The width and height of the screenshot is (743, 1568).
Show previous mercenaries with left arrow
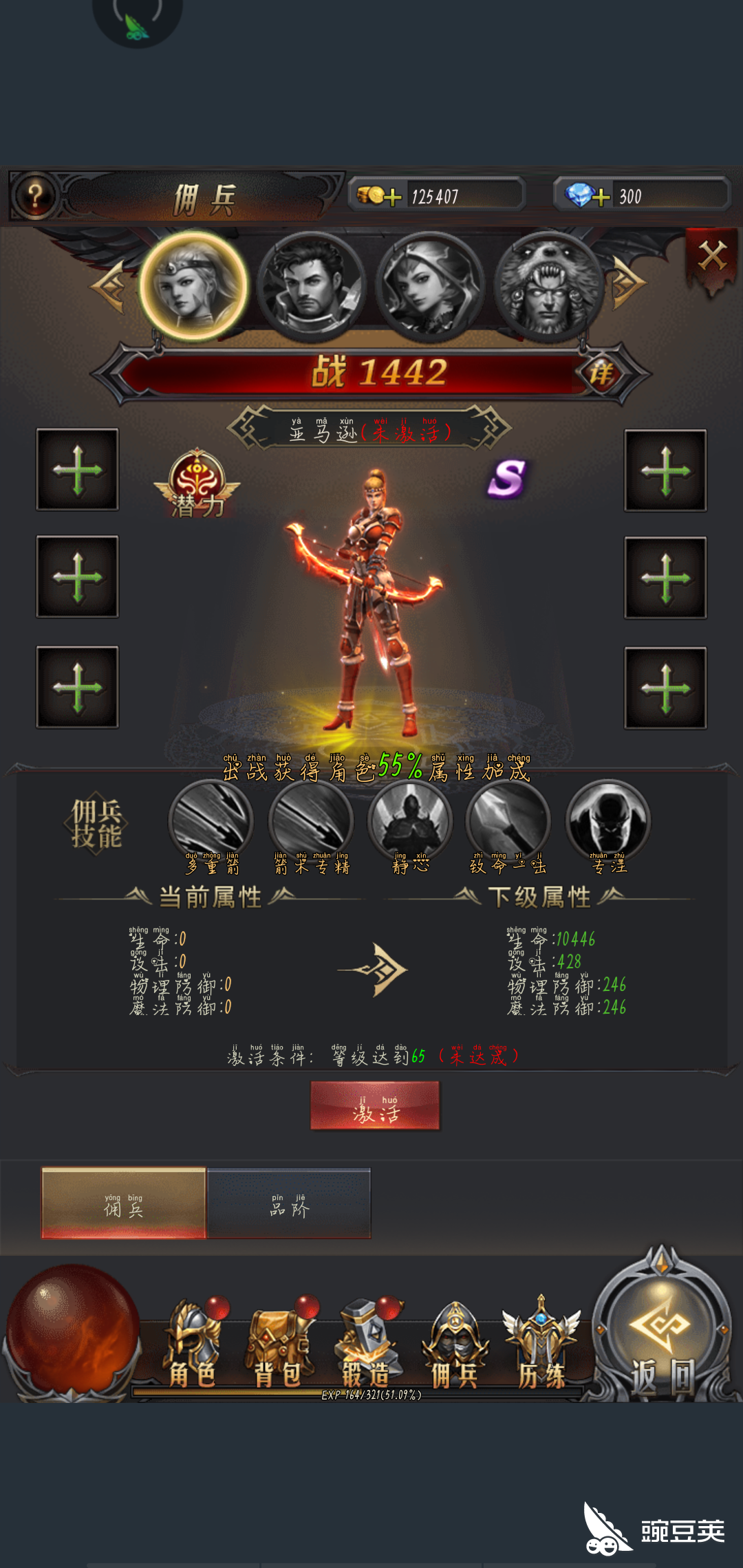(109, 285)
